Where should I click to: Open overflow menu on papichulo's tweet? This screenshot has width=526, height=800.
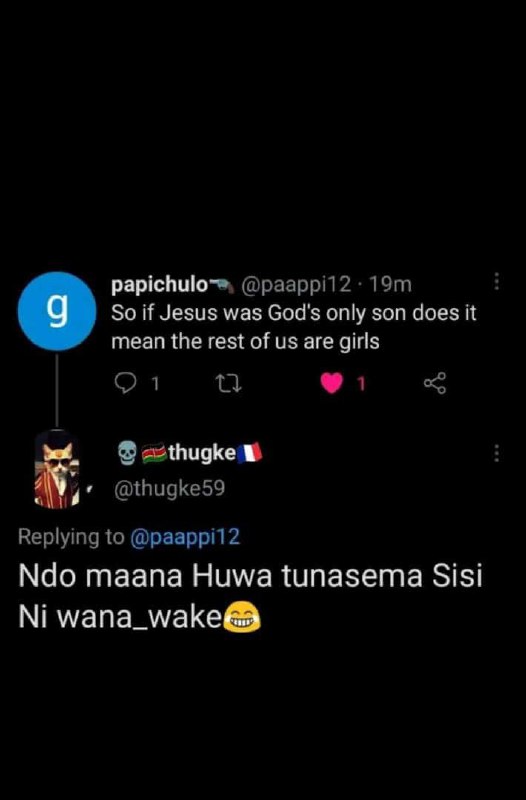point(496,282)
